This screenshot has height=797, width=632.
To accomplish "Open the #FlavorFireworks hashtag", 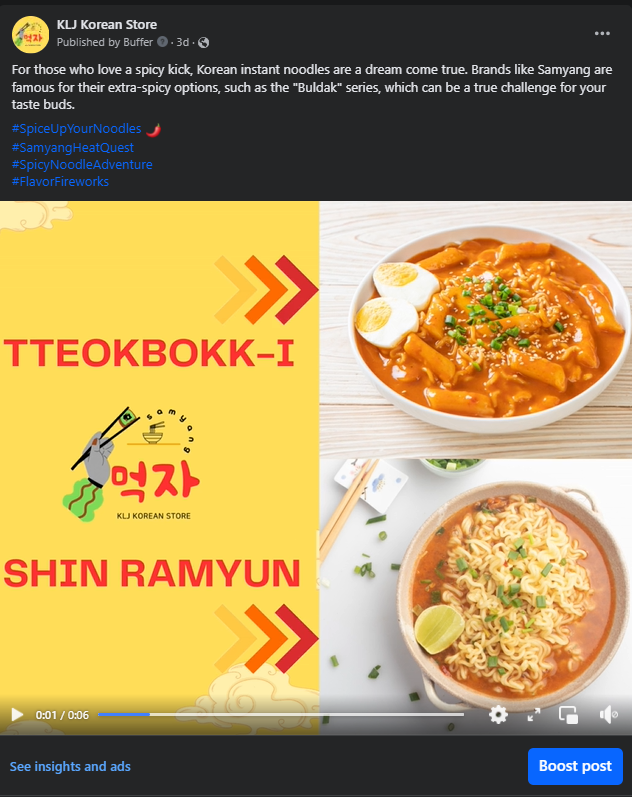I will pyautogui.click(x=61, y=181).
